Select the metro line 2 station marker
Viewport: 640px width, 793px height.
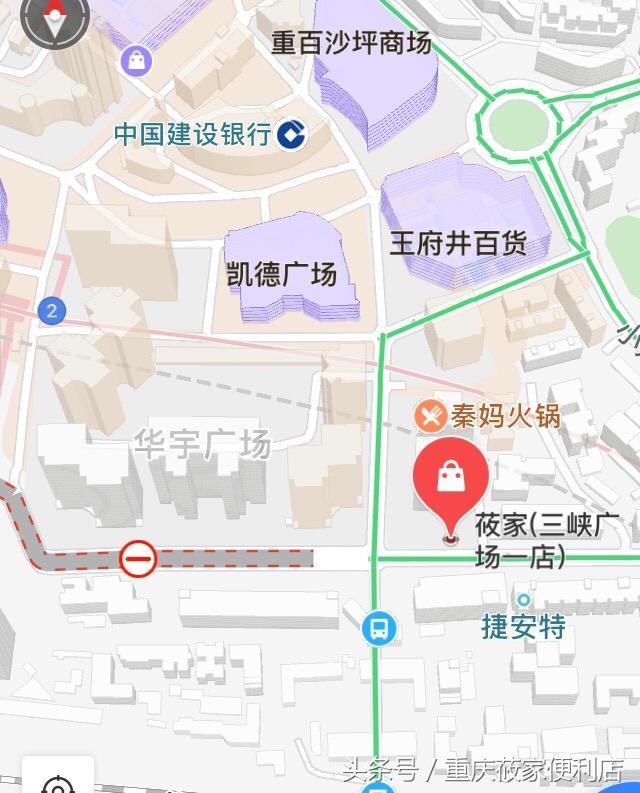(x=52, y=310)
